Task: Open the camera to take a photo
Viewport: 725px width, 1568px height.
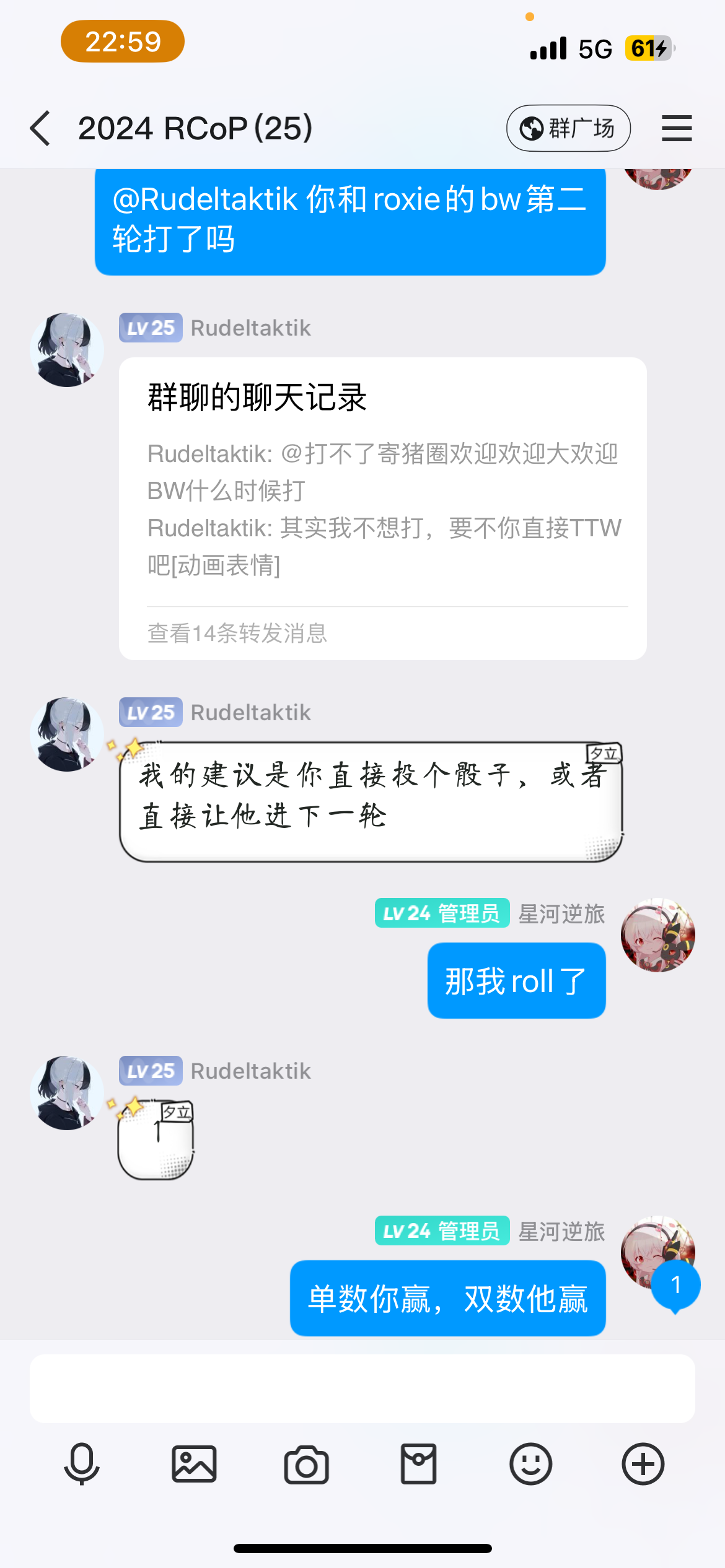Action: (x=306, y=1464)
